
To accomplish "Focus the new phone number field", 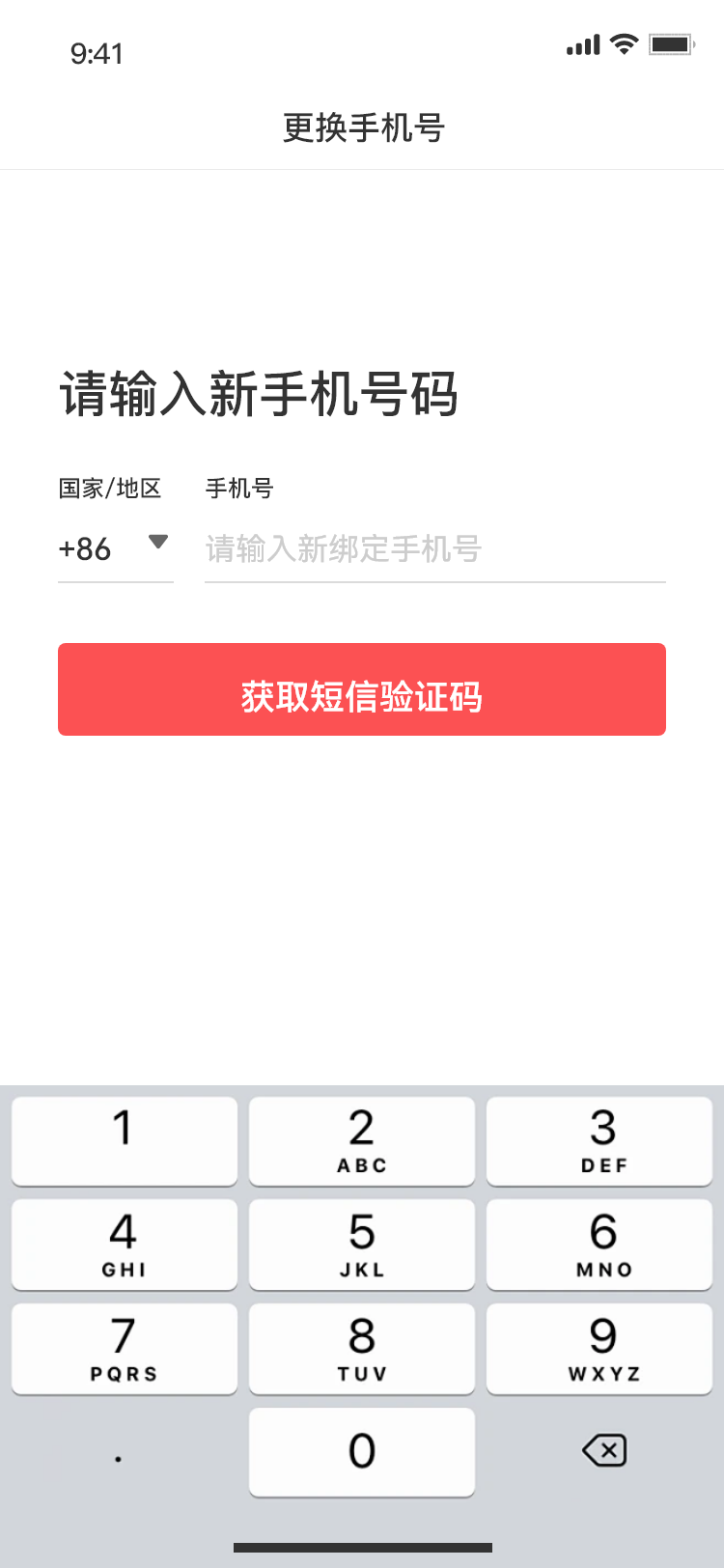I will (x=434, y=549).
